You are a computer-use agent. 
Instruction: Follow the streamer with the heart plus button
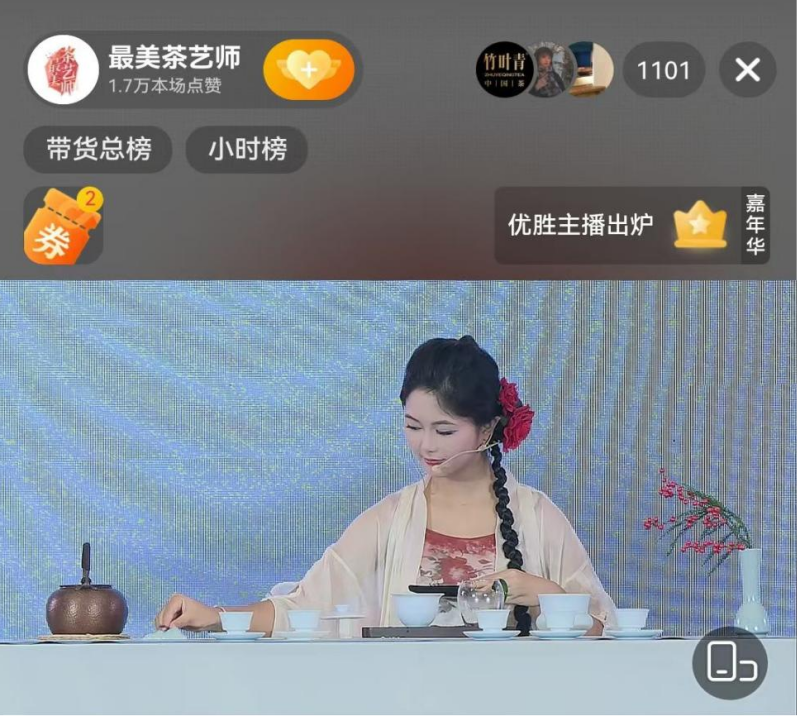[309, 69]
